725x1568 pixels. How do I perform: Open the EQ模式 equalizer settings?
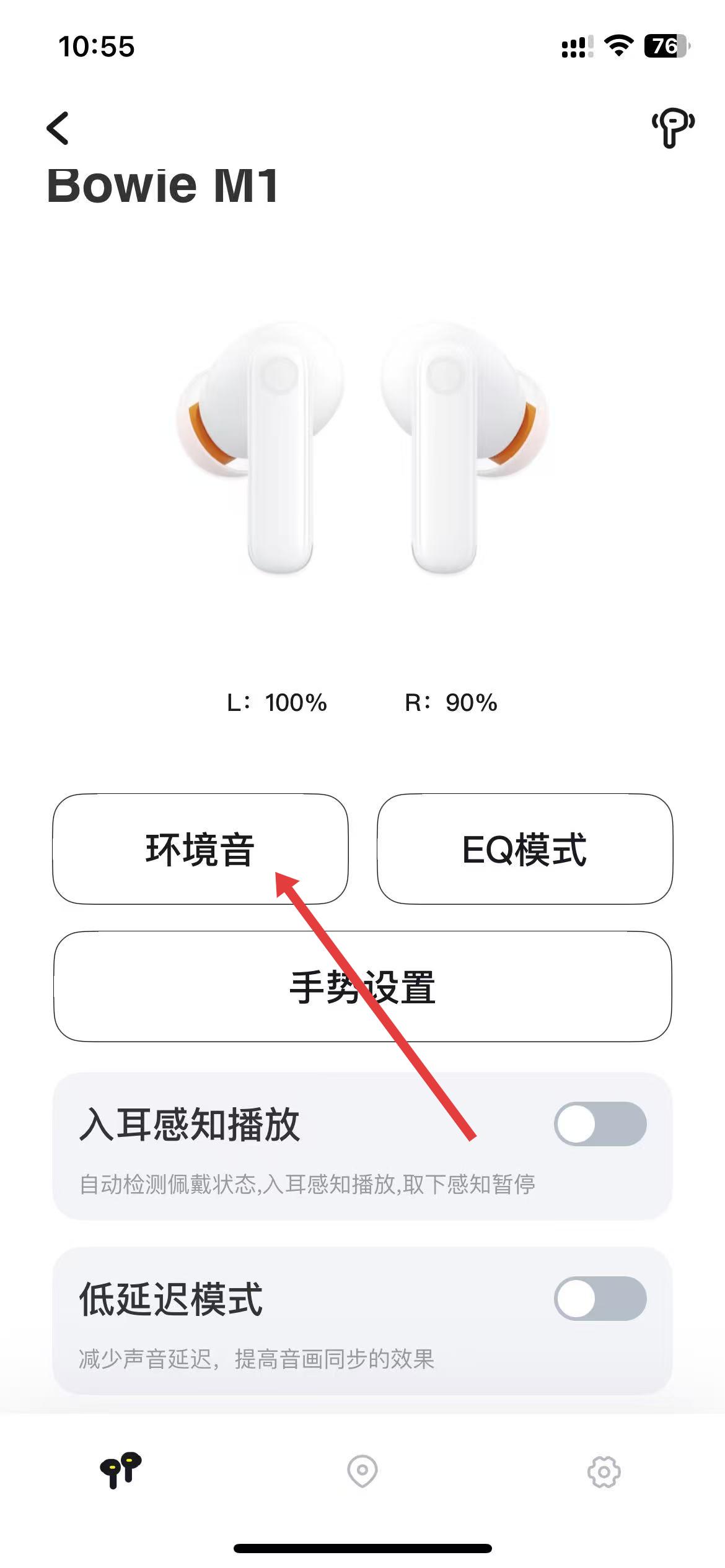pos(524,848)
